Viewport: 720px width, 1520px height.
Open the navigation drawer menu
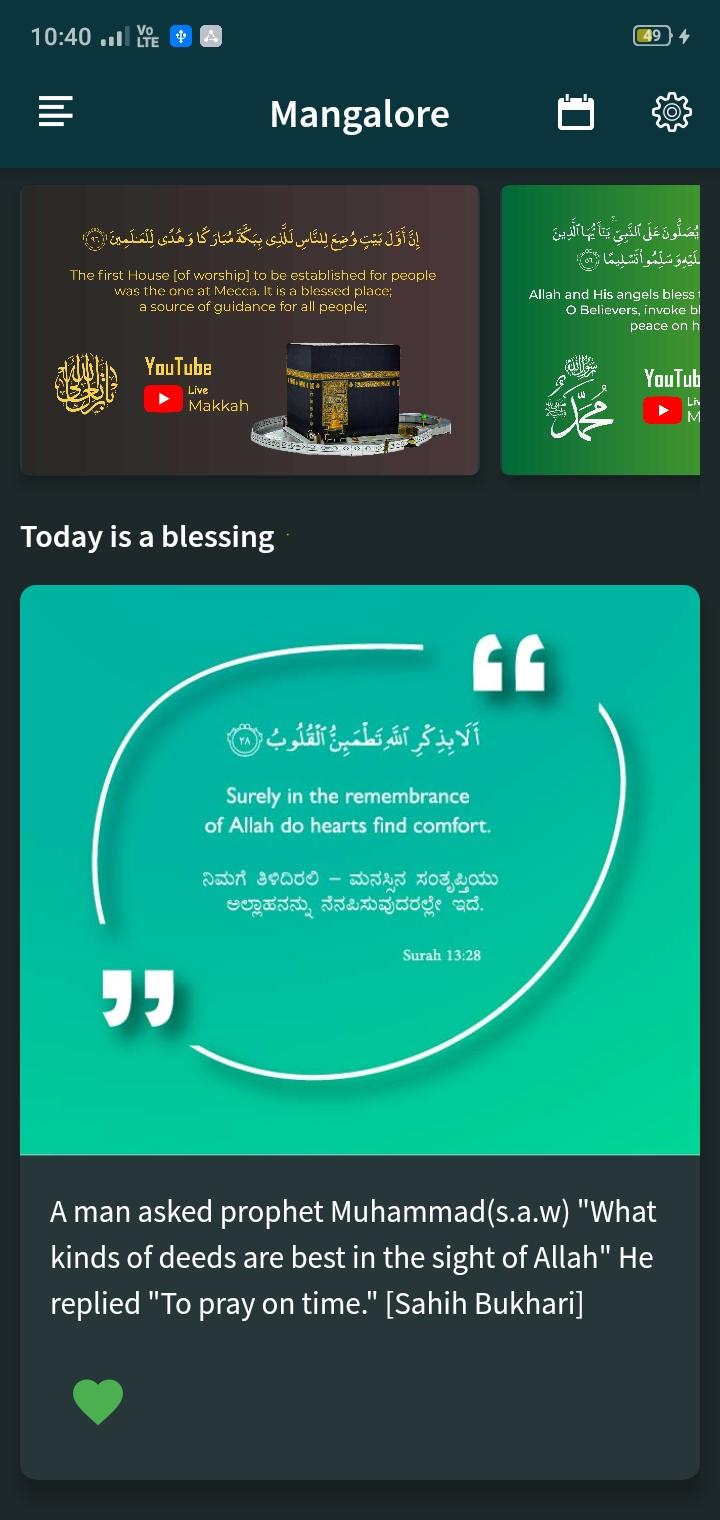(x=55, y=112)
